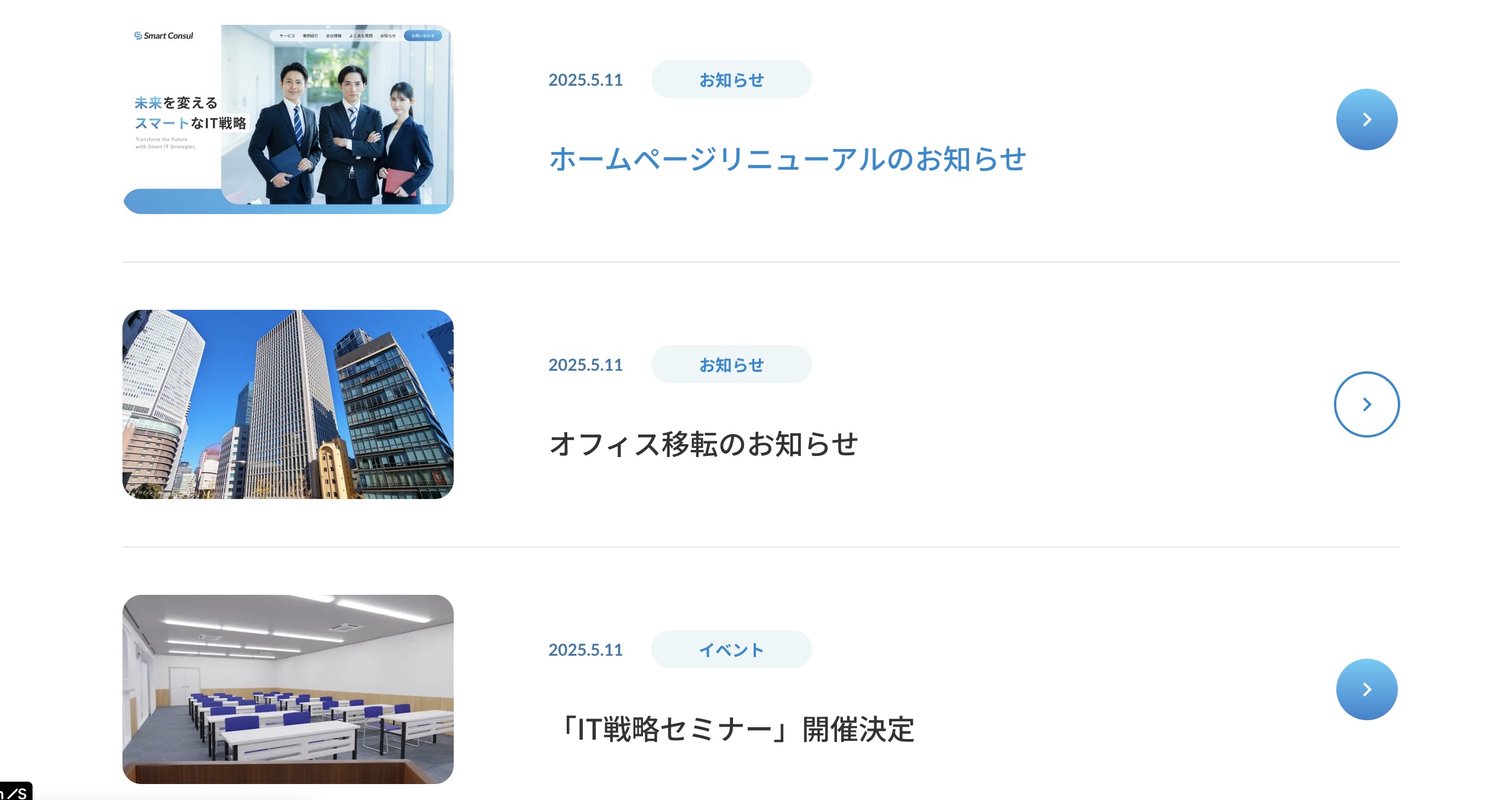
Task: Tap the arrow button for IT戦略セミナー news
Action: (1366, 689)
